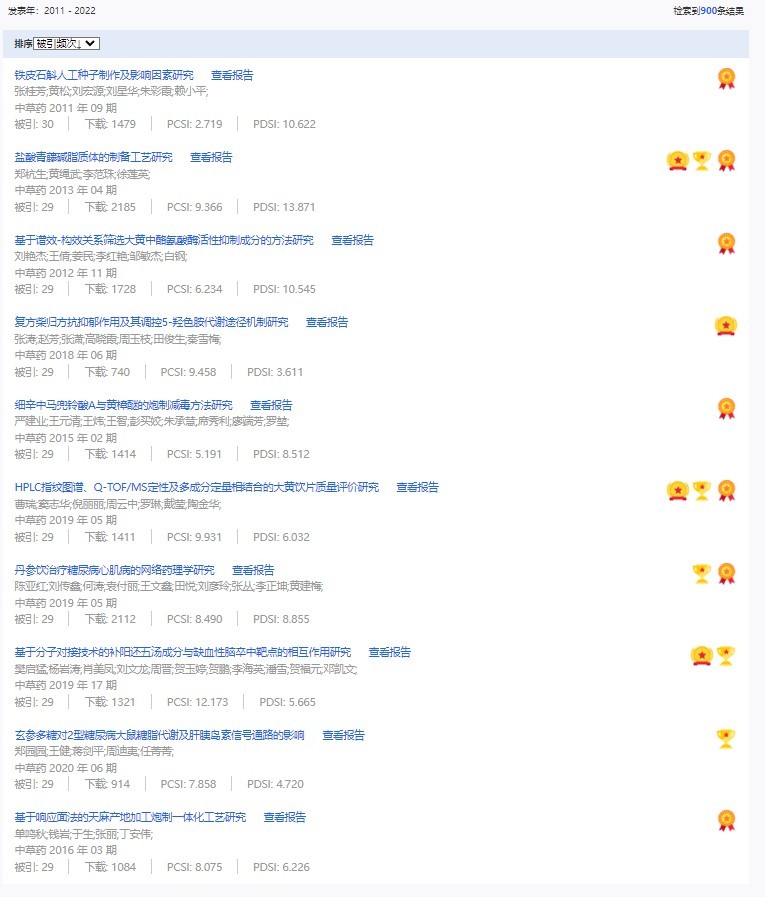View report for 基于谱效-构效关系 article
This screenshot has height=897, width=765.
coord(352,240)
